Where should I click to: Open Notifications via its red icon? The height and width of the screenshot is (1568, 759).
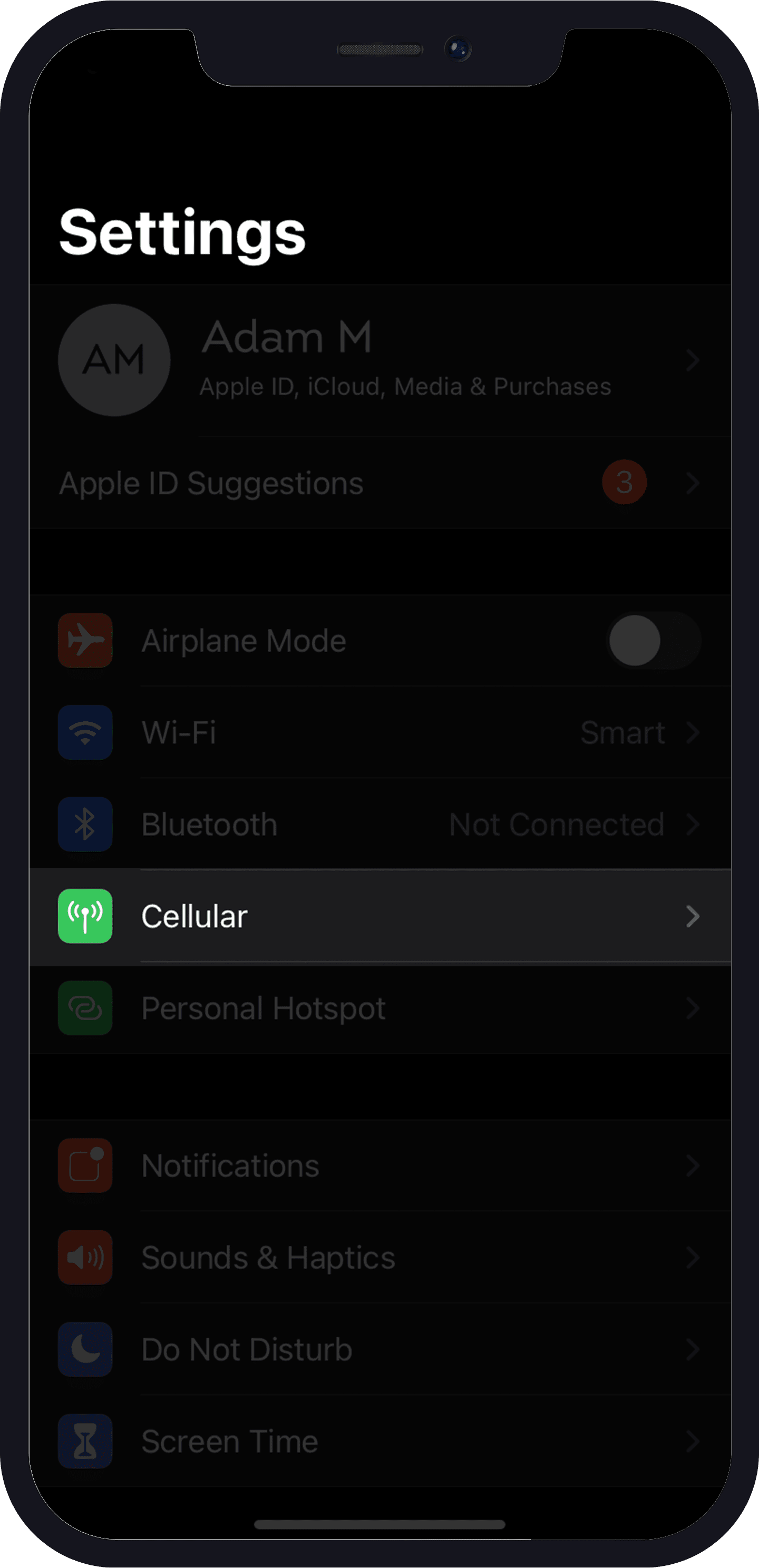click(85, 1165)
